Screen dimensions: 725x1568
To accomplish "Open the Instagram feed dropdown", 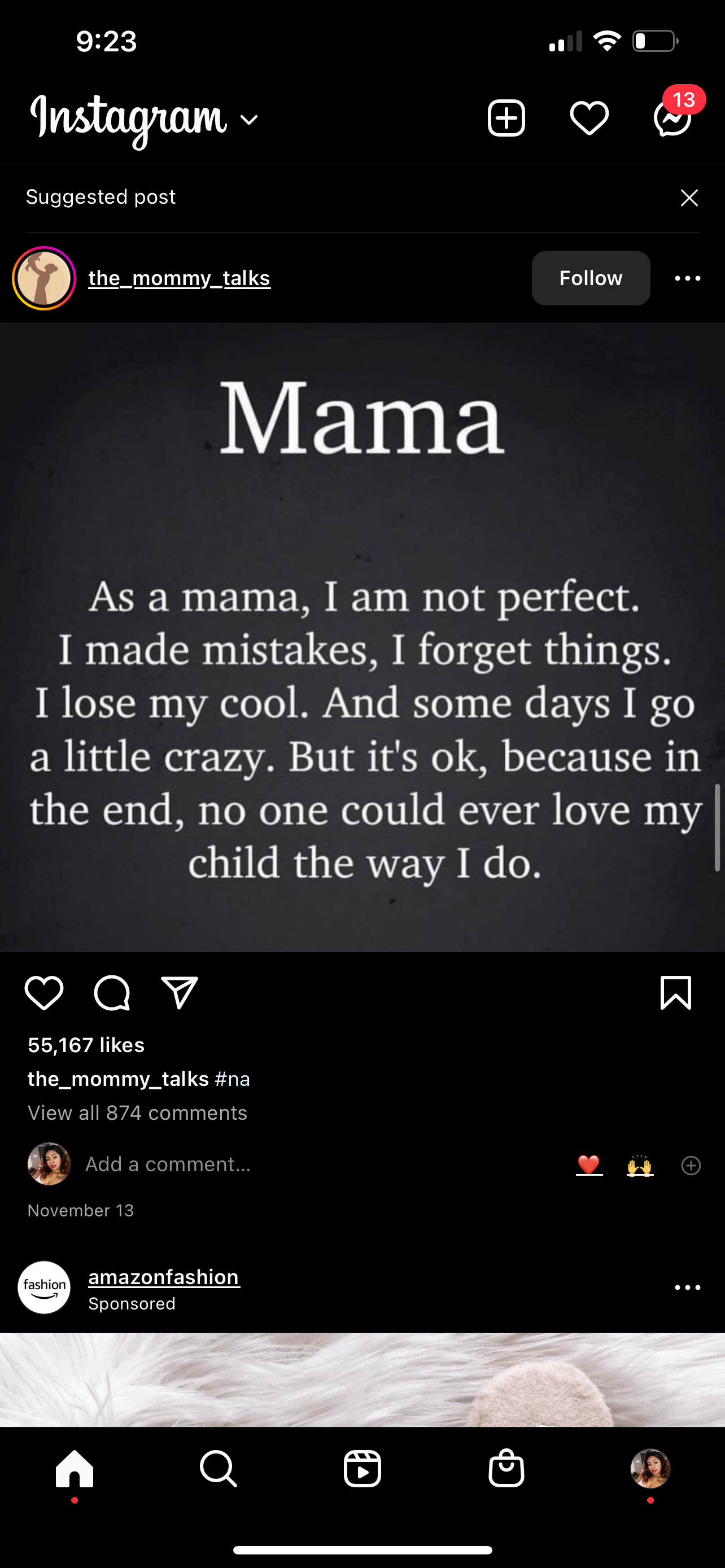I will [x=248, y=119].
